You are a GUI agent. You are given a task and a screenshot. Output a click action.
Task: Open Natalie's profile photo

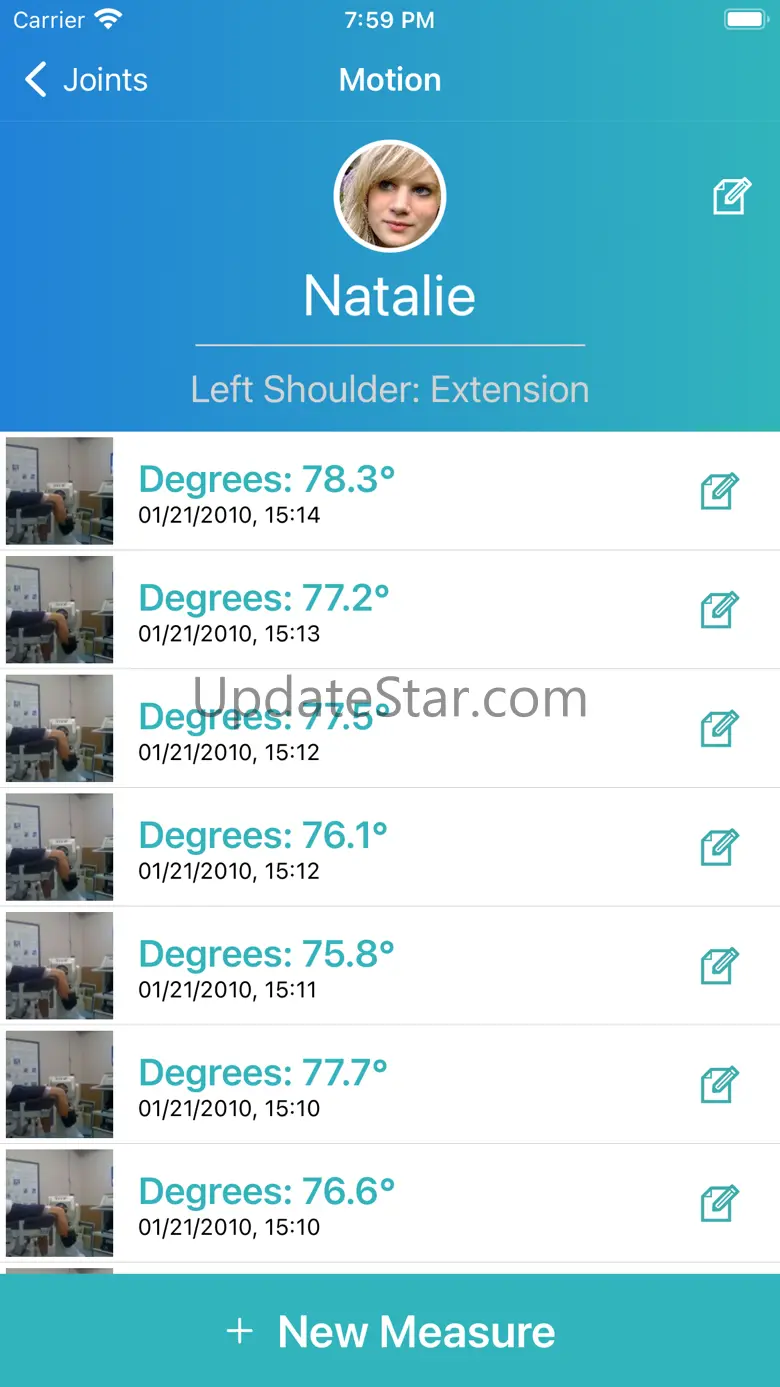tap(389, 196)
